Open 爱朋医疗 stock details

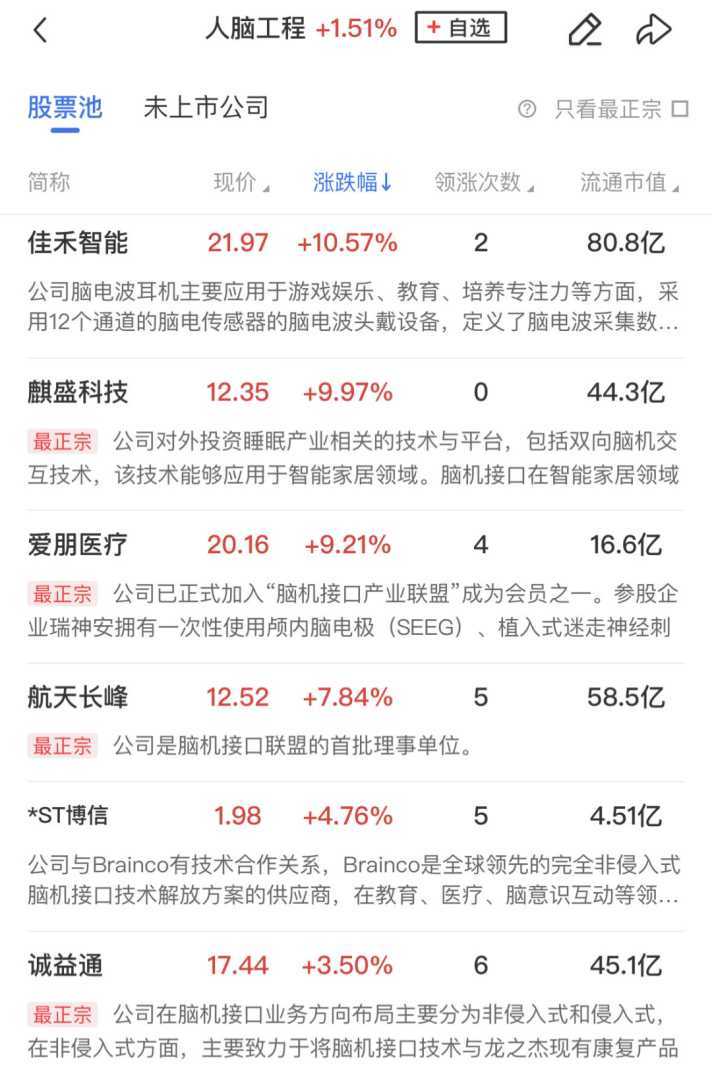tap(78, 545)
